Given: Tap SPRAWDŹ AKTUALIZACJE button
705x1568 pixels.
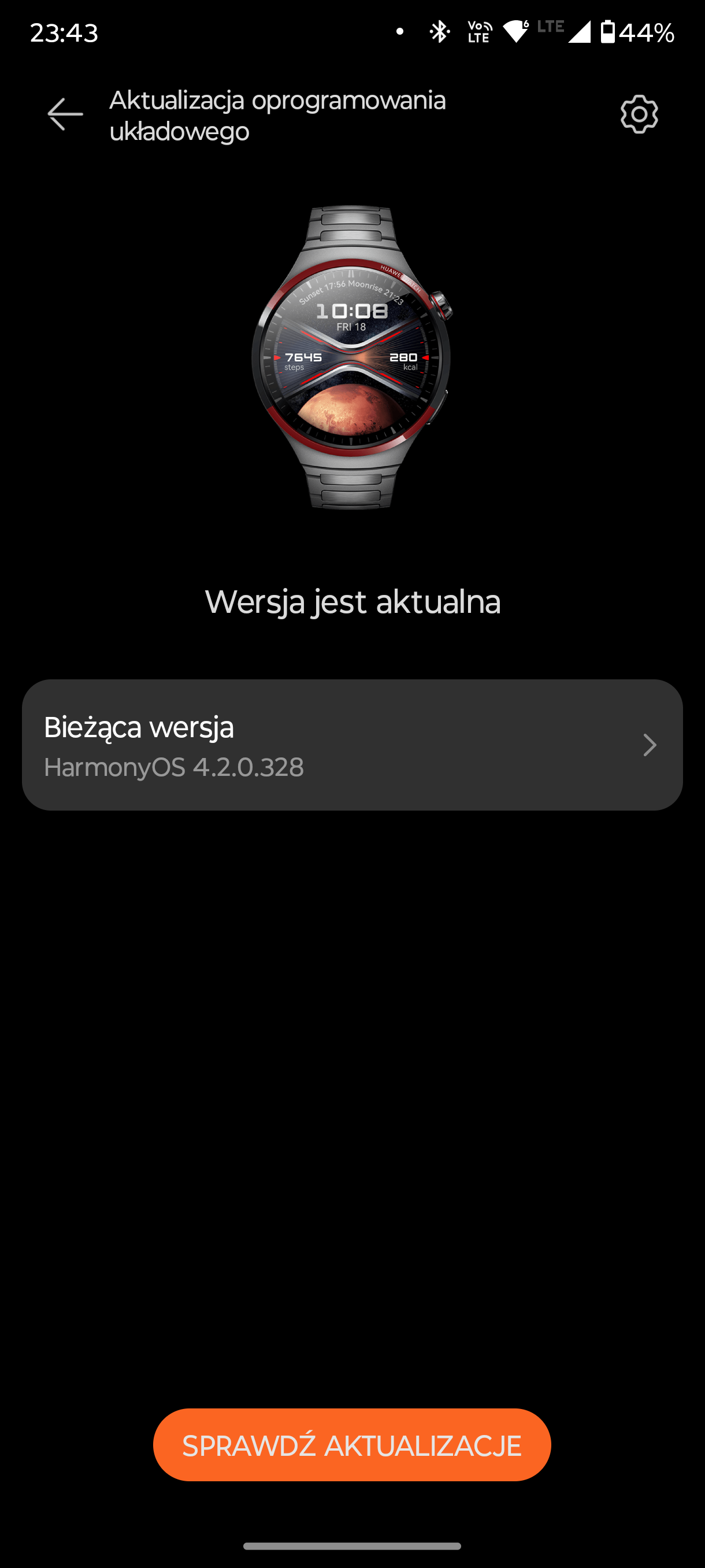Looking at the screenshot, I should pos(352,1445).
